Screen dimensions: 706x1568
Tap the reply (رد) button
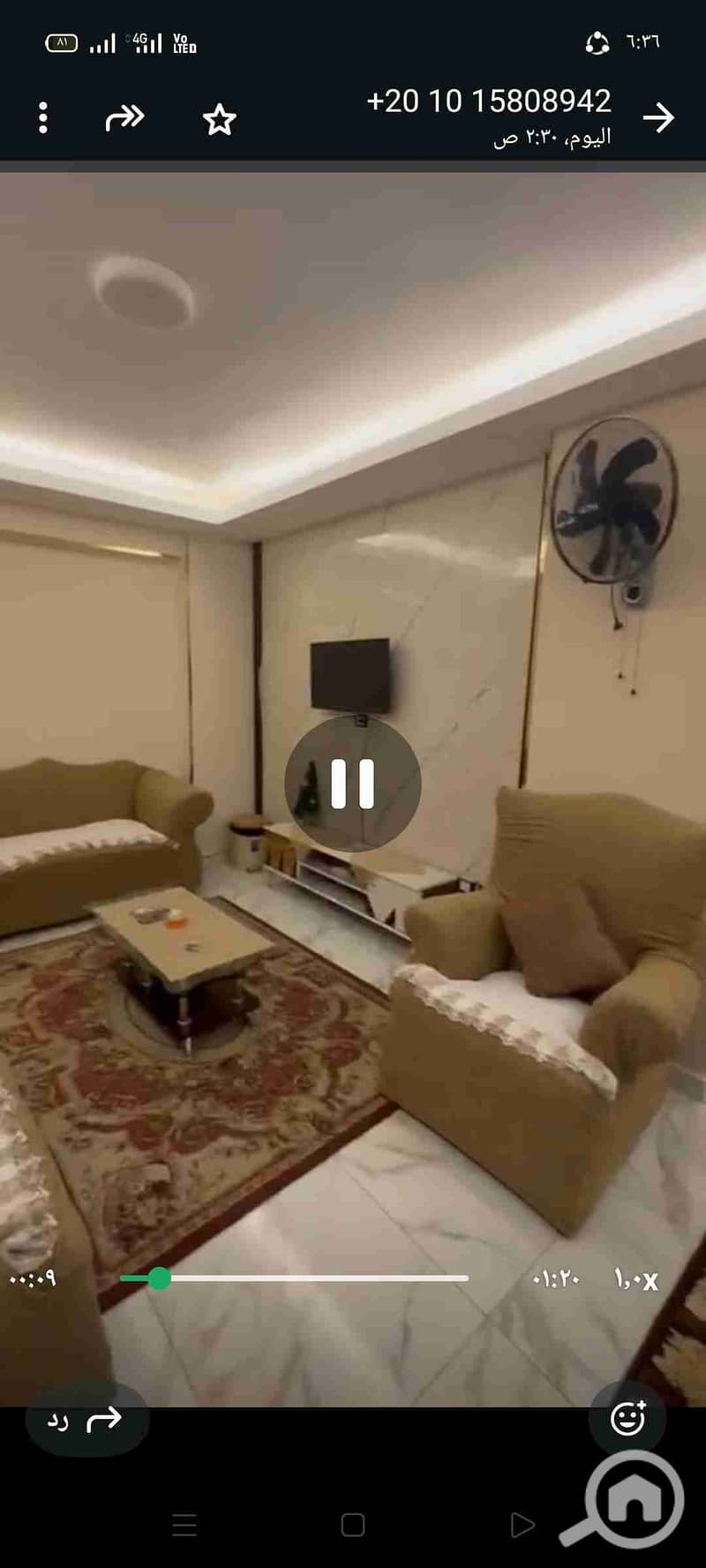[x=86, y=1420]
